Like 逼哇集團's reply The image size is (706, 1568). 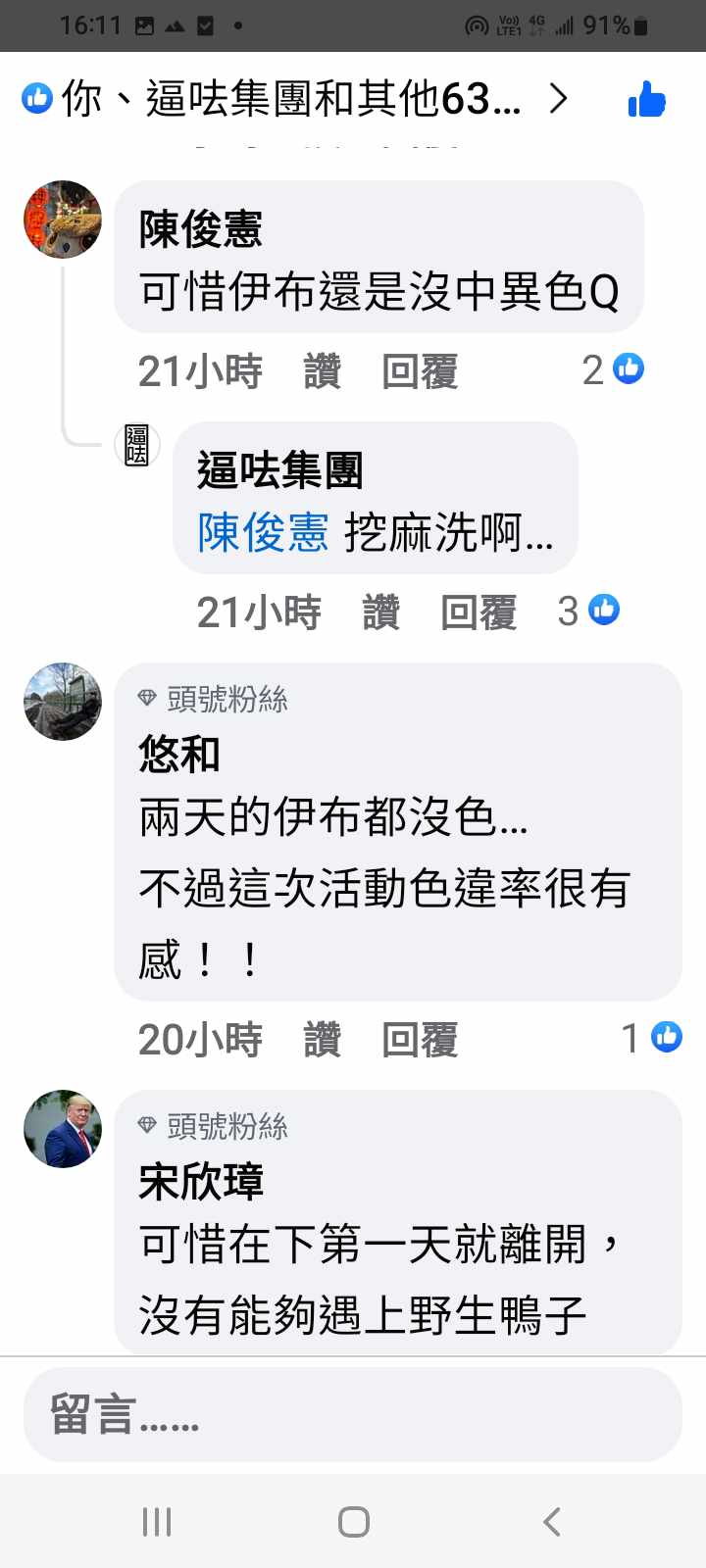[x=380, y=612]
